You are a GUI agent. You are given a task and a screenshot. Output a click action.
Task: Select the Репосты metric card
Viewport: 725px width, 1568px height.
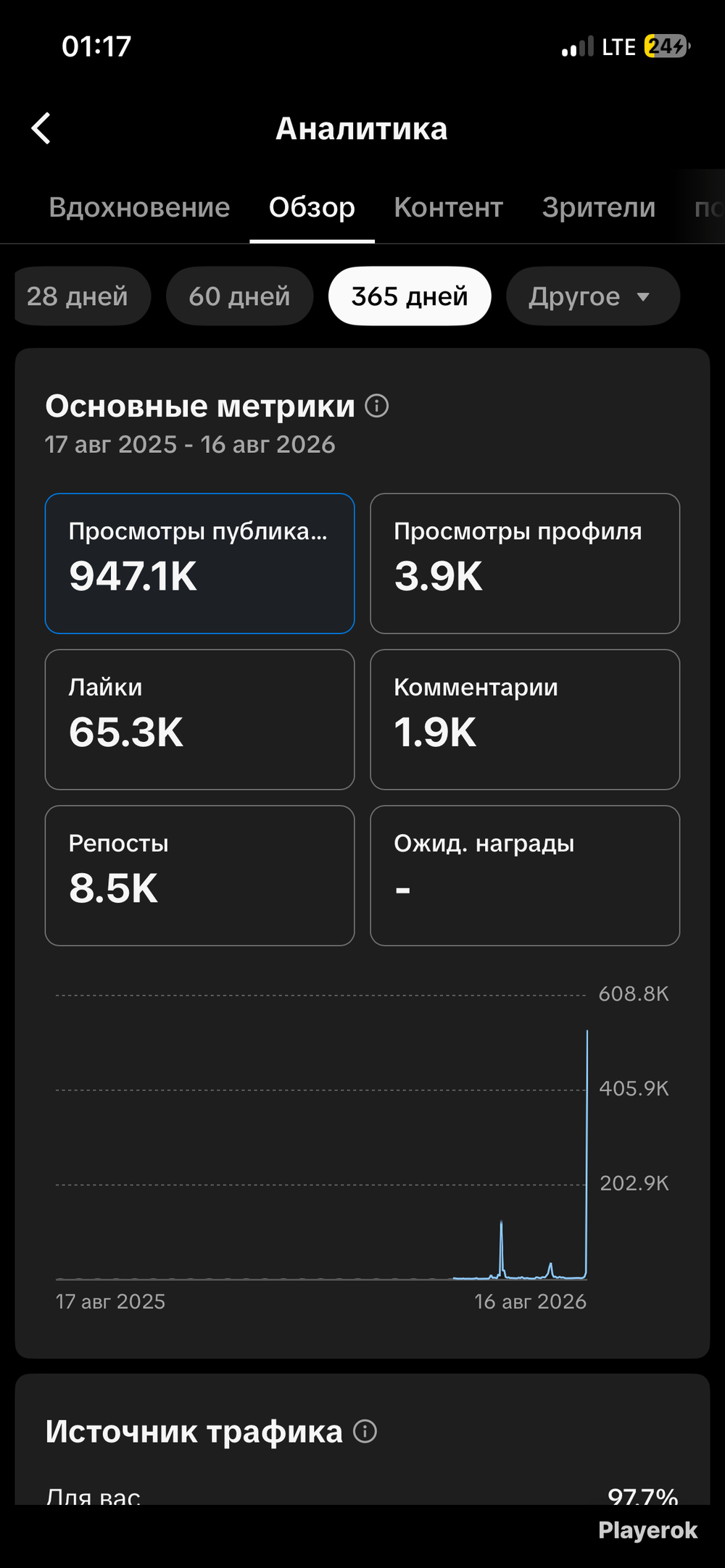199,875
